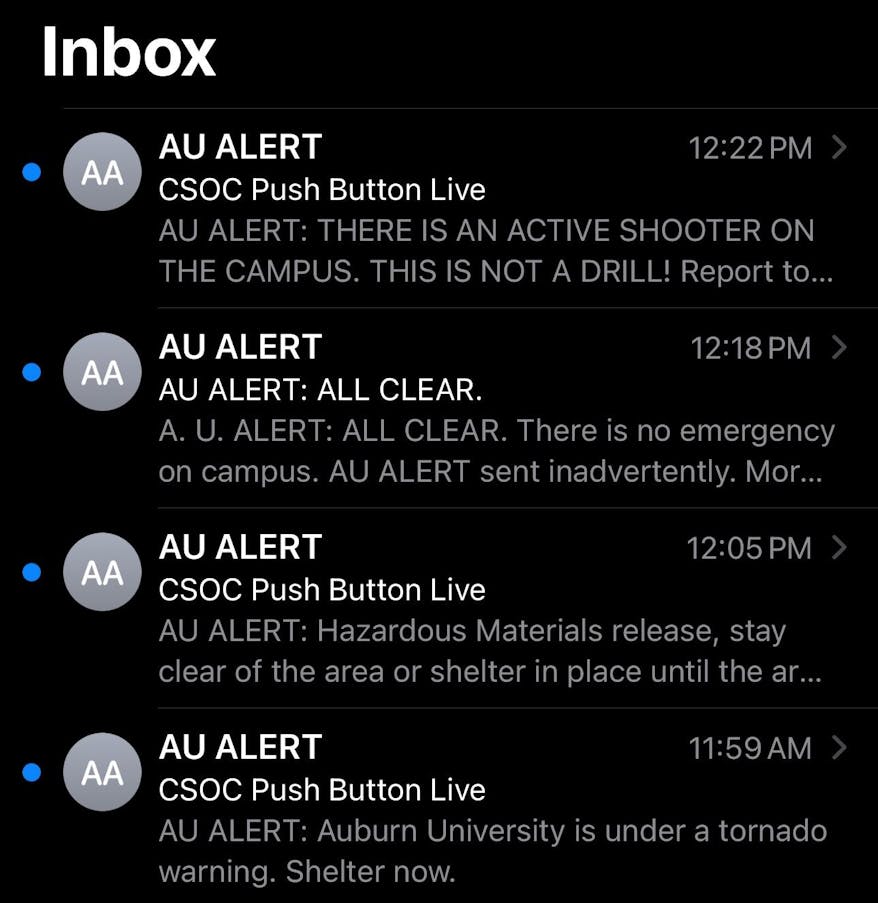Open the ALL CLEAR message using its disclosure arrow
Screen dimensions: 878x903
click(x=841, y=348)
